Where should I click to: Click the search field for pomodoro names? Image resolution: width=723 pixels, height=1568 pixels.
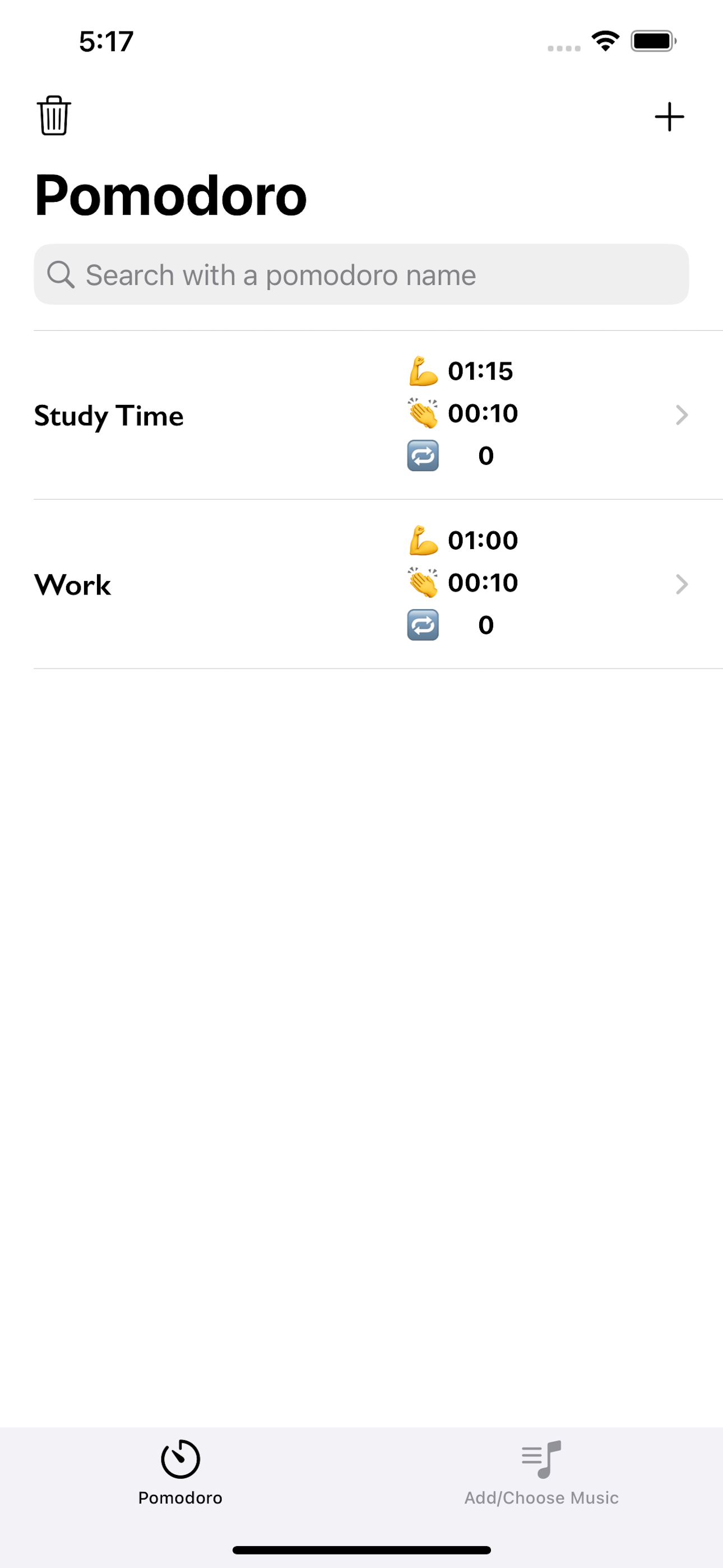click(361, 275)
